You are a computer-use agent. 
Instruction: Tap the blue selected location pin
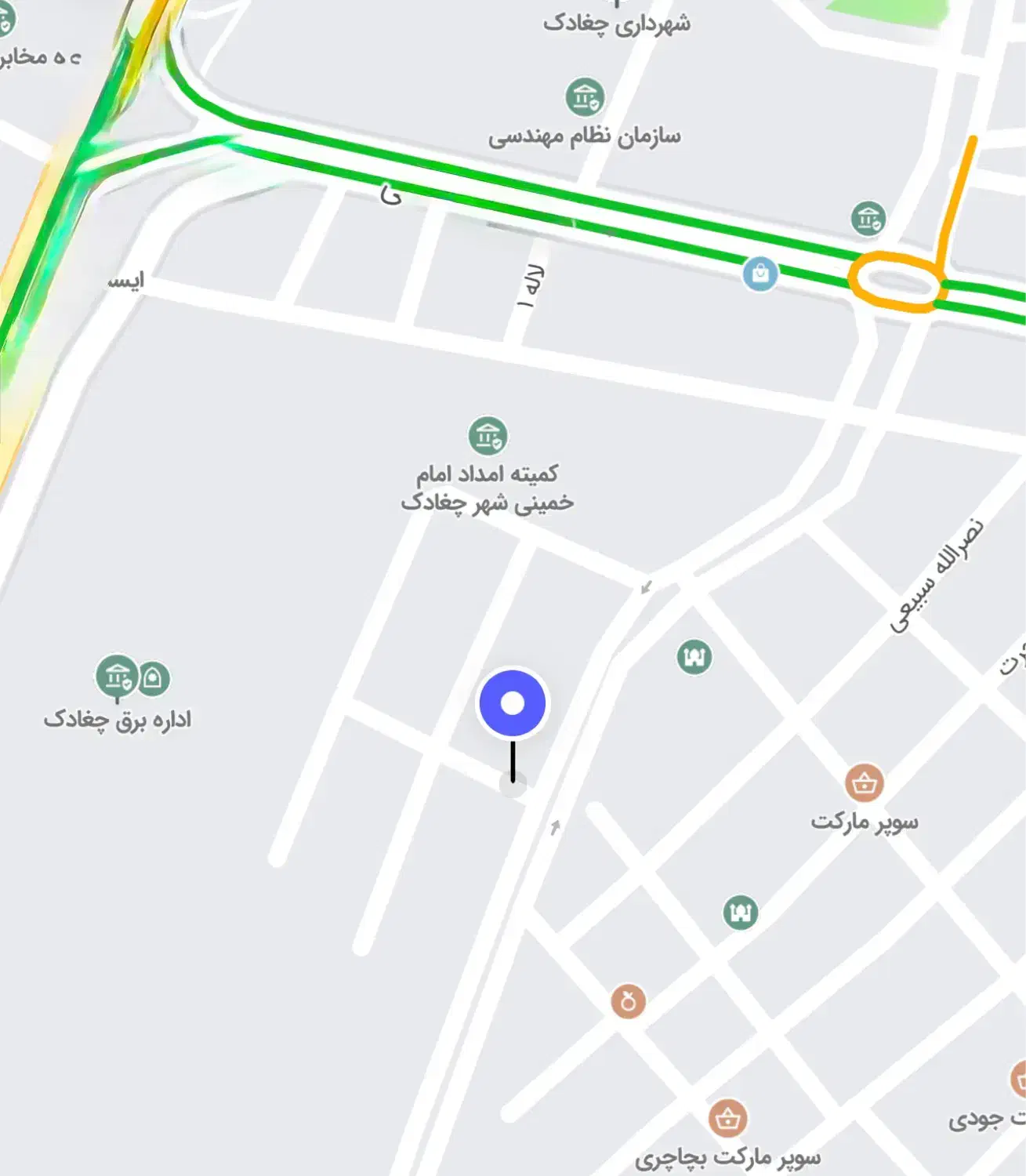pyautogui.click(x=513, y=703)
